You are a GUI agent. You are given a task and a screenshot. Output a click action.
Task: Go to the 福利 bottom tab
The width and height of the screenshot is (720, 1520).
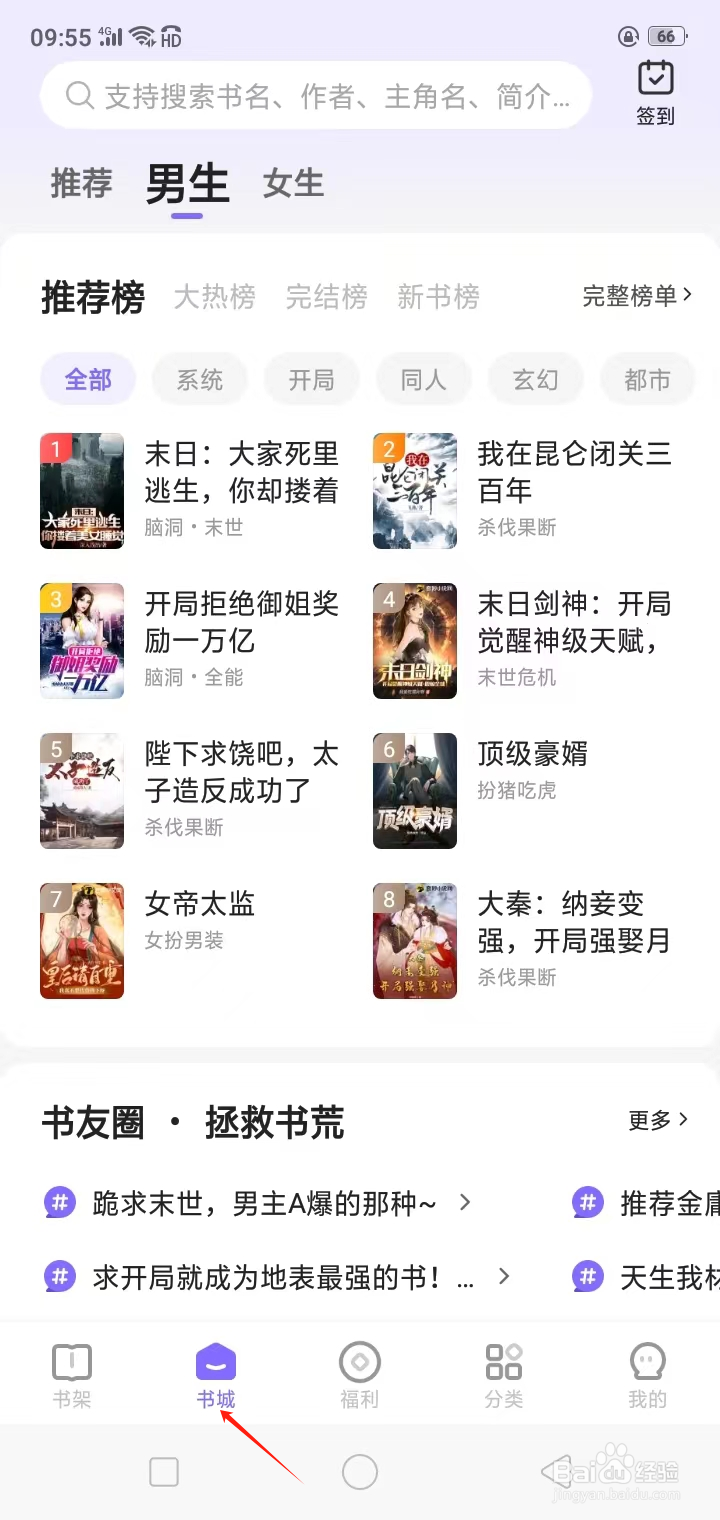pyautogui.click(x=360, y=1375)
